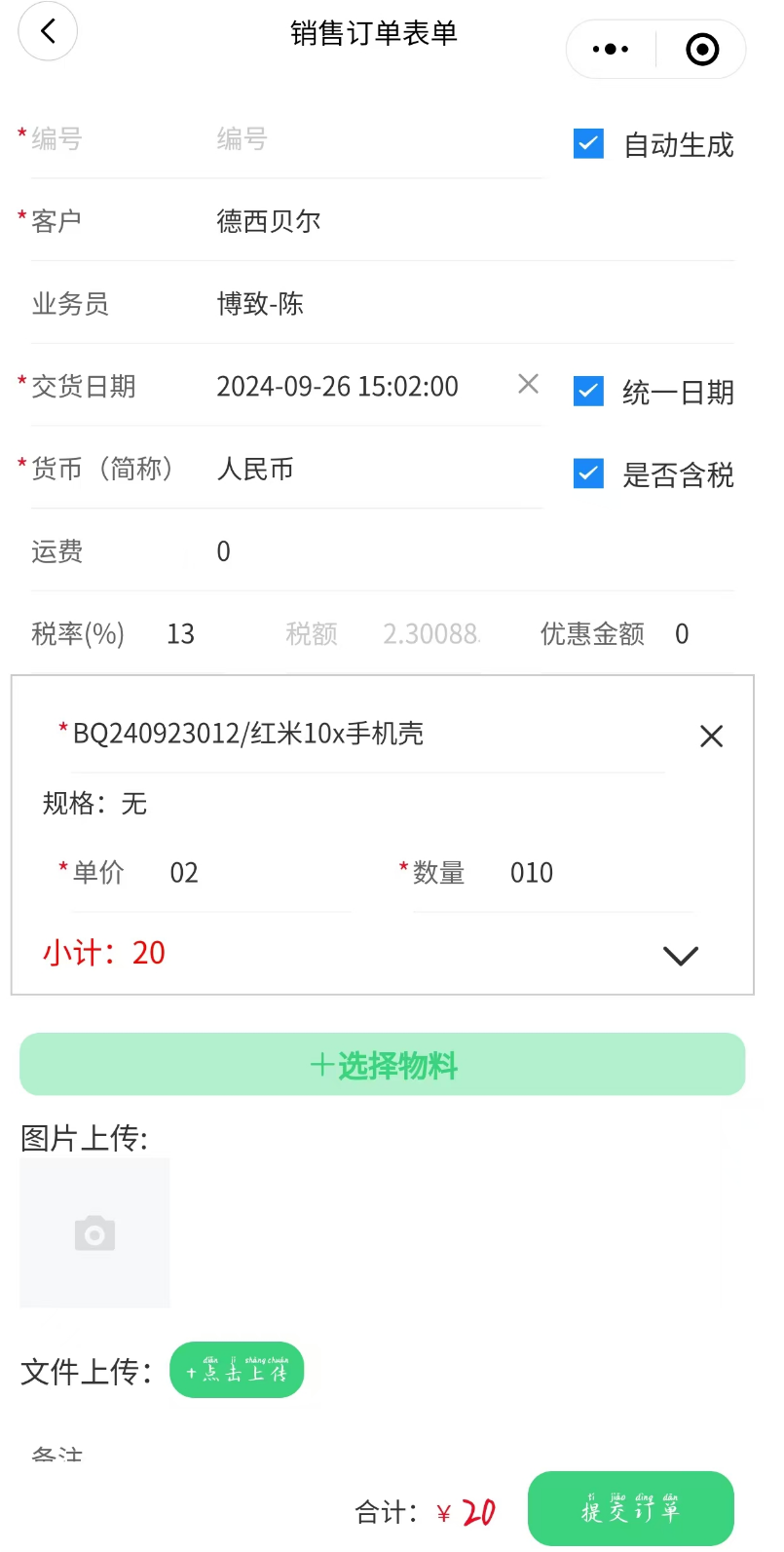Remove the 红米10x手机壳 item

712,737
